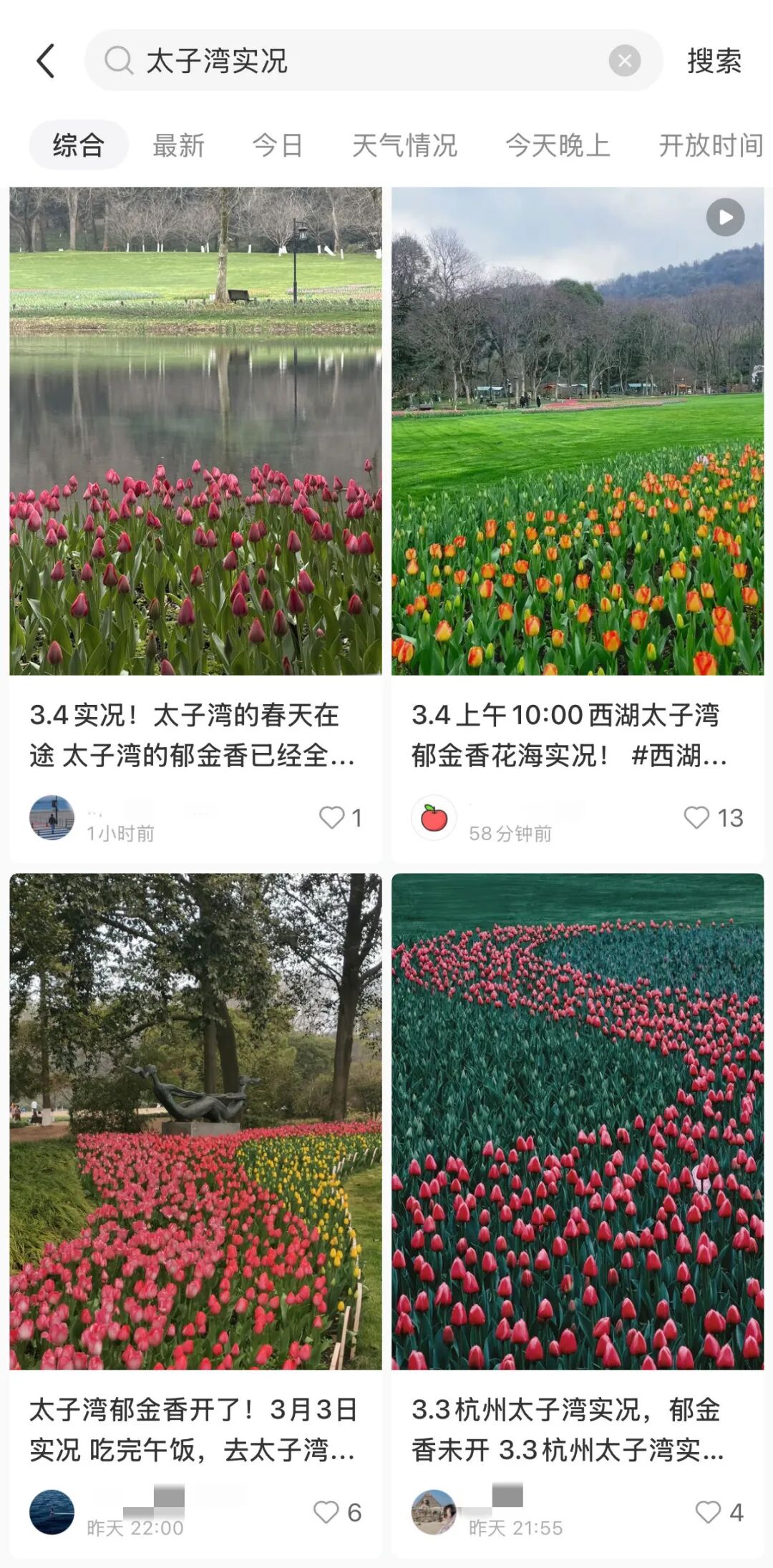Select the 今日 filter tab
Viewport: 773px width, 1568px height.
click(x=278, y=145)
